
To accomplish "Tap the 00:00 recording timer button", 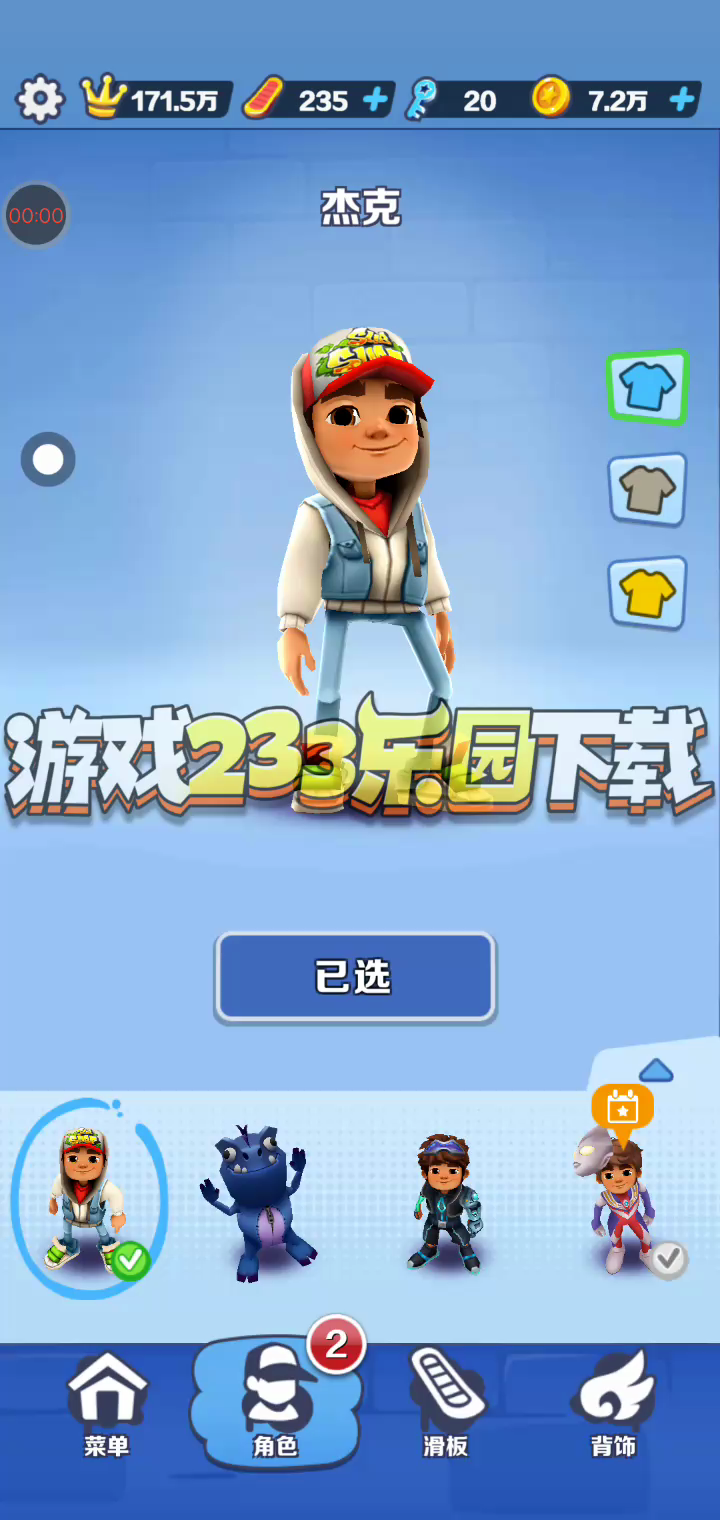I will 36,215.
